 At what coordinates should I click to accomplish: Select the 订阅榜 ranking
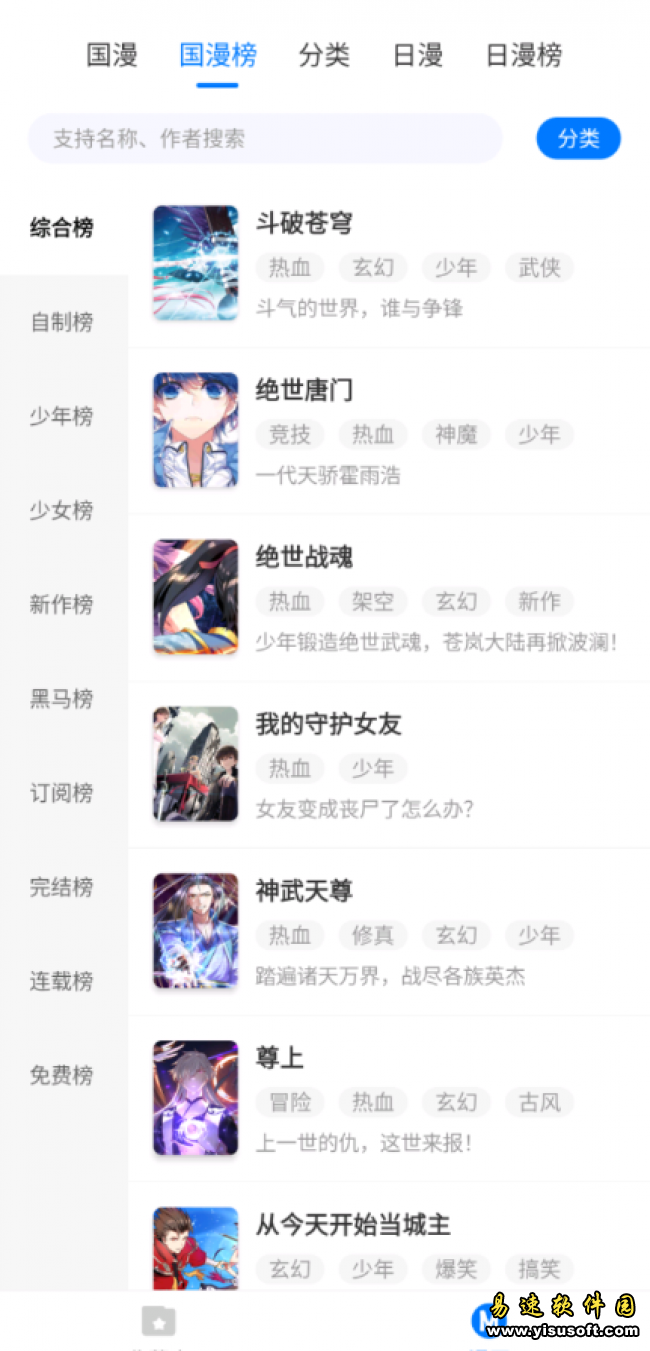tap(62, 793)
